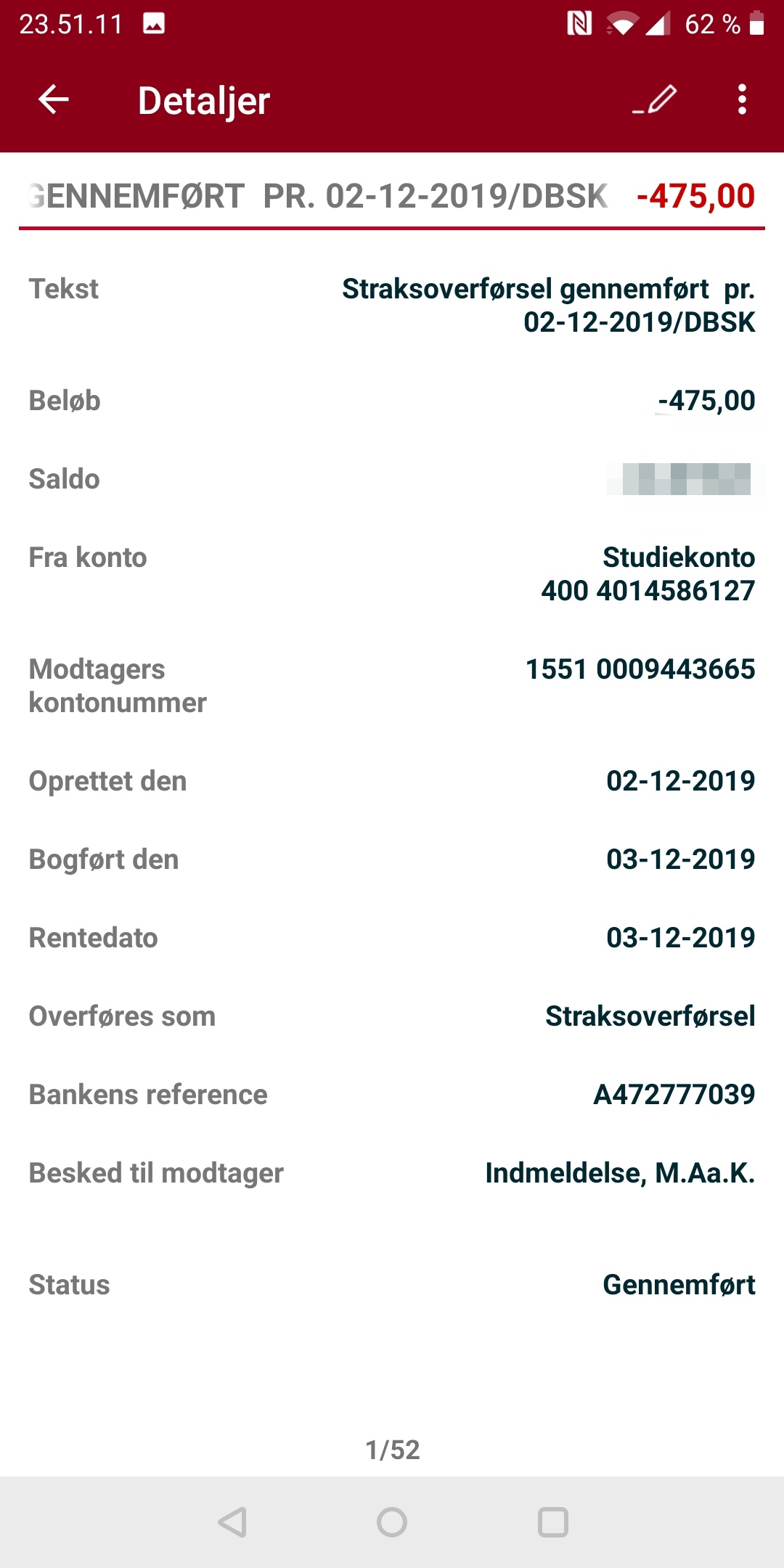The image size is (784, 1568).
Task: Go back from the Detaljer screen
Action: point(53,99)
